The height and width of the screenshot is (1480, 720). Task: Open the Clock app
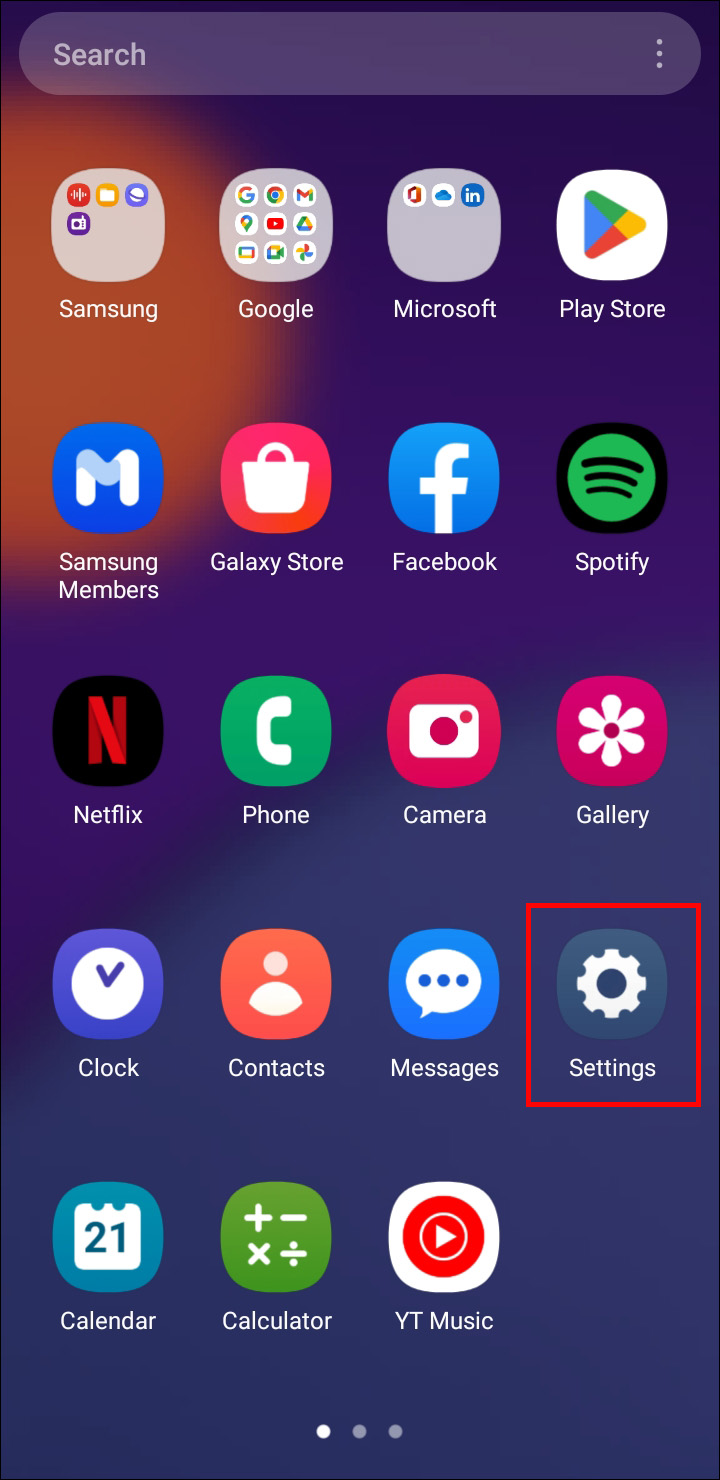click(x=108, y=984)
